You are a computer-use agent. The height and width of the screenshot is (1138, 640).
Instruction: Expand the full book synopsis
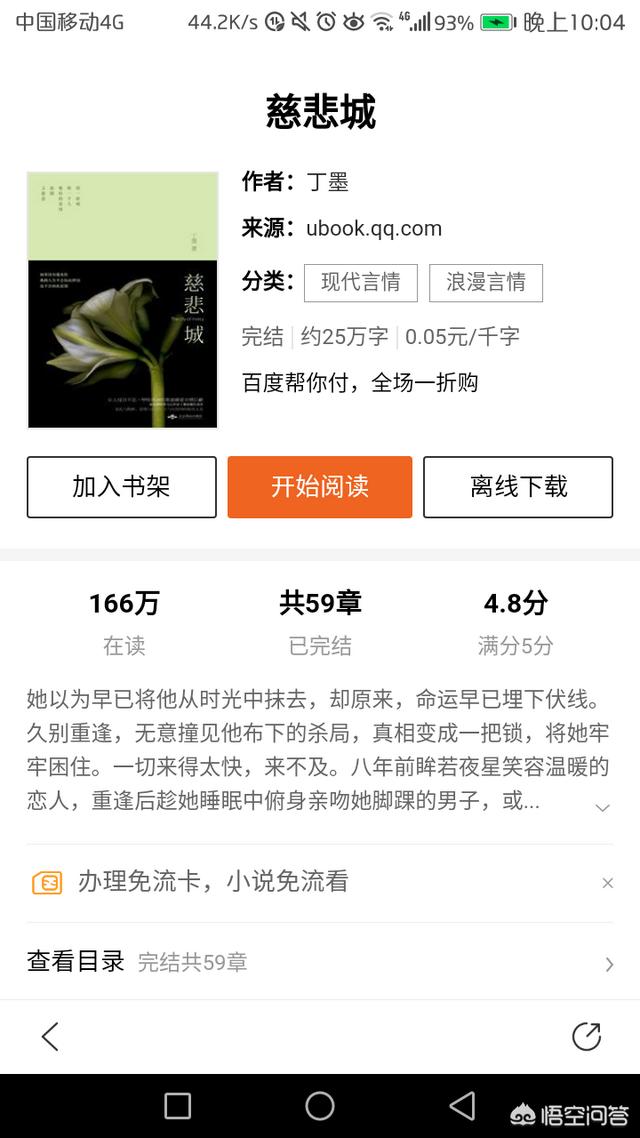tap(602, 808)
